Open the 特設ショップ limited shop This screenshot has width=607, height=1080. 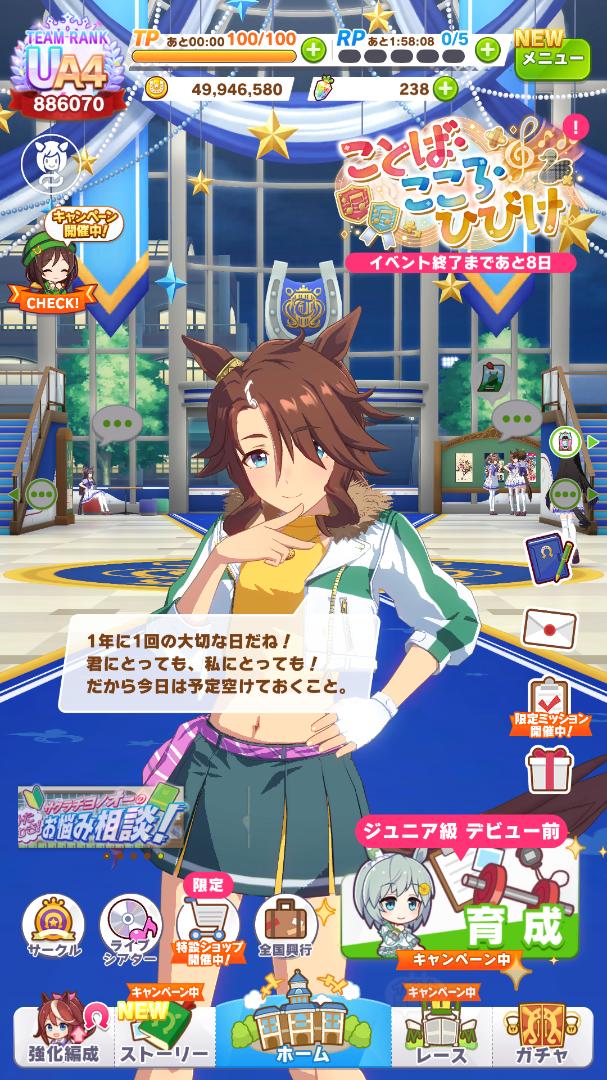pyautogui.click(x=208, y=927)
